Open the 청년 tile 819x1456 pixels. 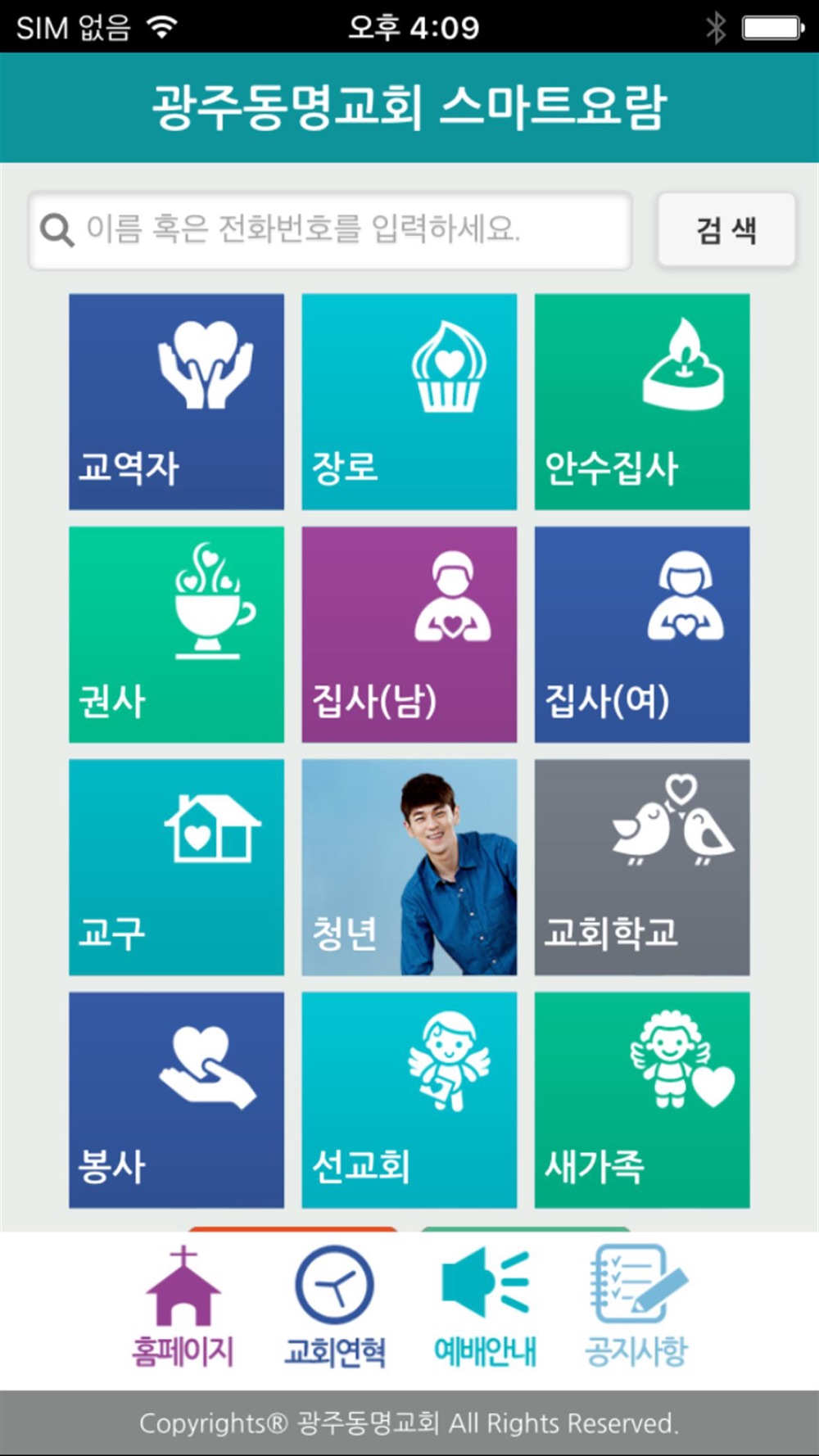coord(409,866)
